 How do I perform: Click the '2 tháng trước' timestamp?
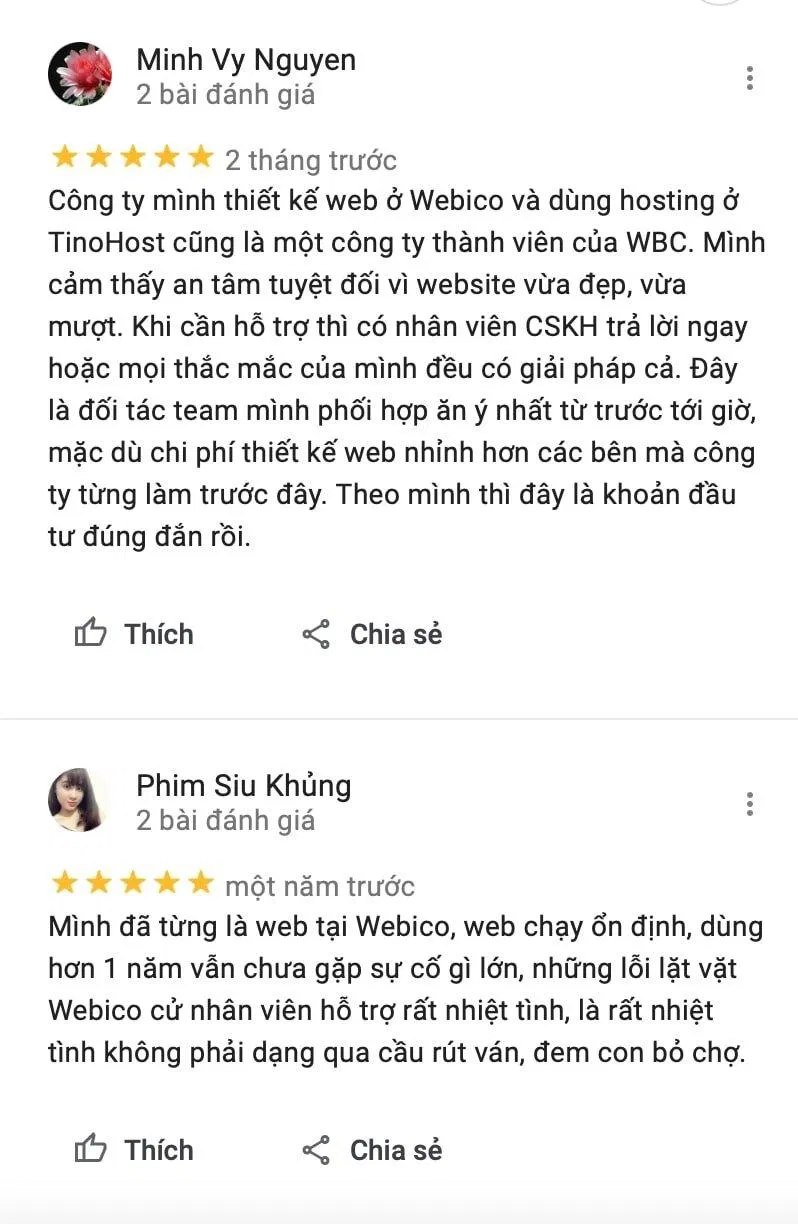tap(313, 160)
